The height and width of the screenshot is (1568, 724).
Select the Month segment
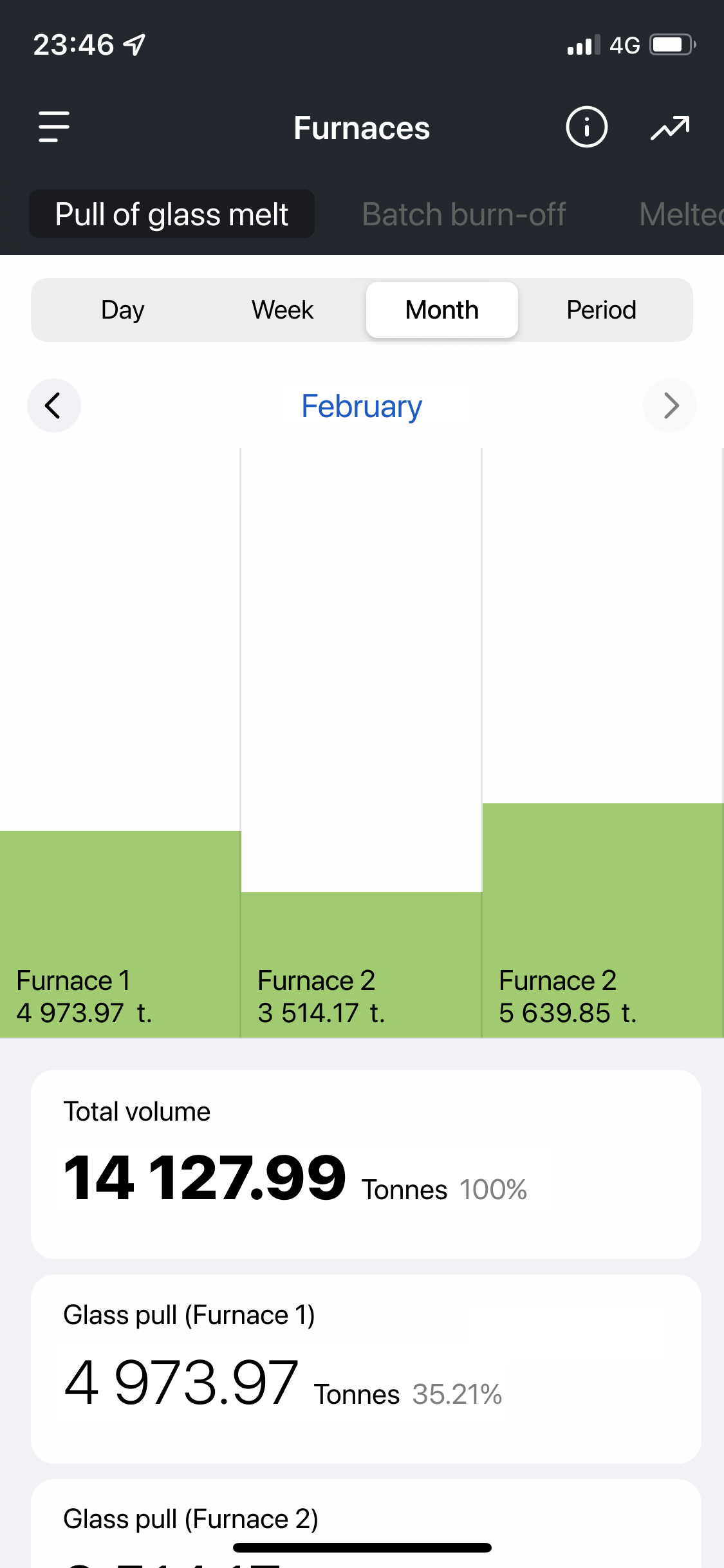tap(442, 310)
